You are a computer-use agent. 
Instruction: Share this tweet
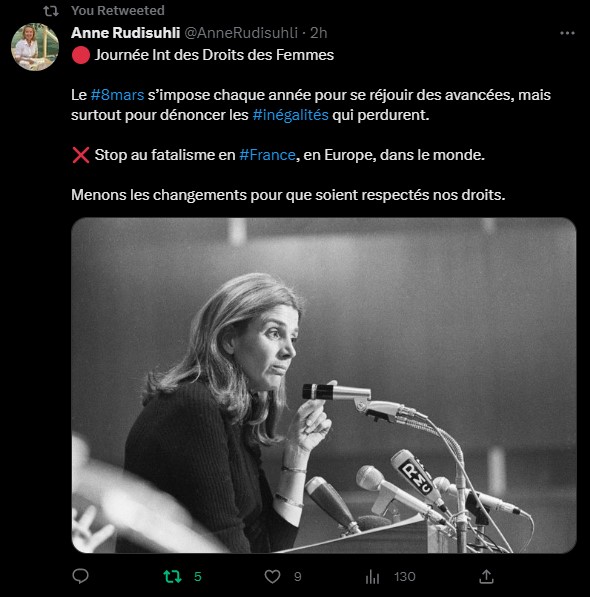point(486,576)
